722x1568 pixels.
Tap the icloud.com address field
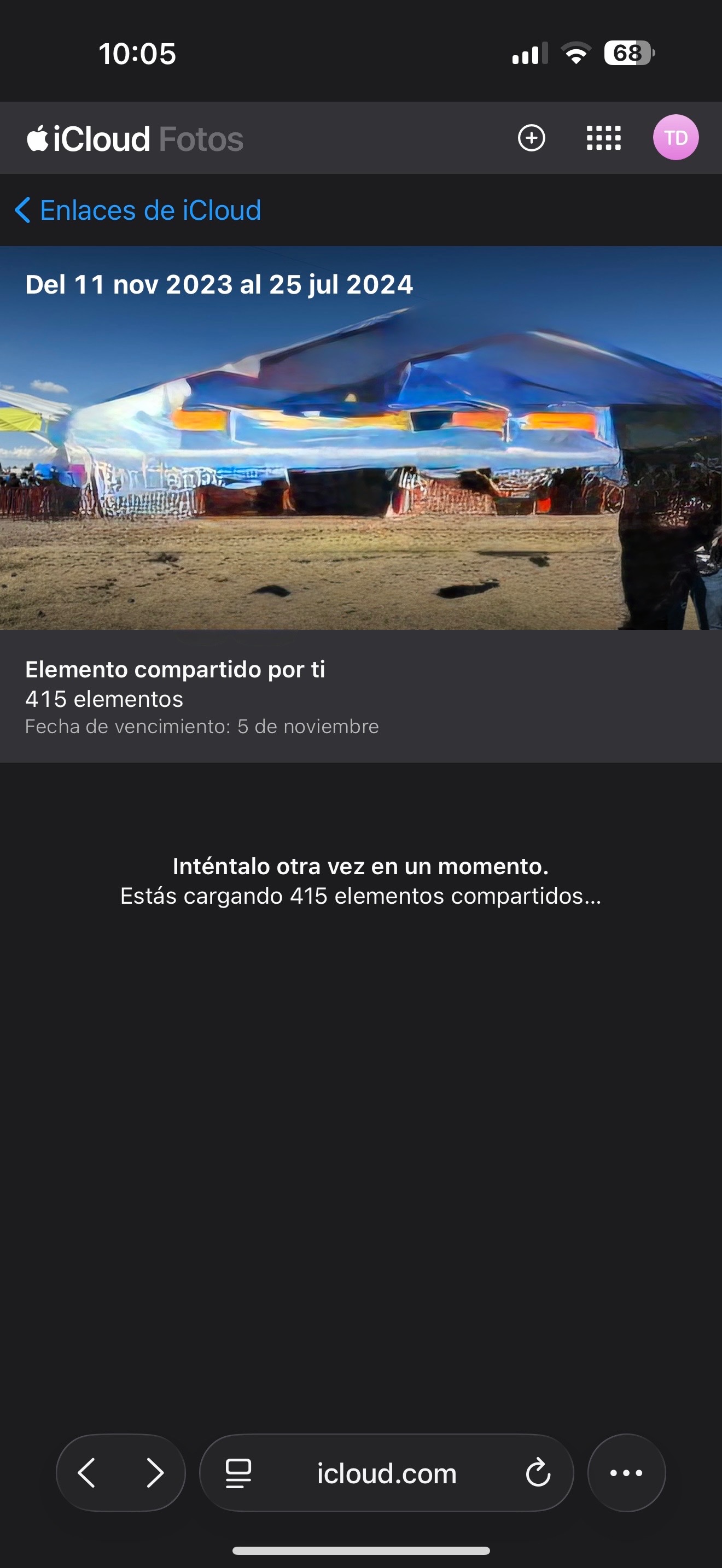point(387,1473)
